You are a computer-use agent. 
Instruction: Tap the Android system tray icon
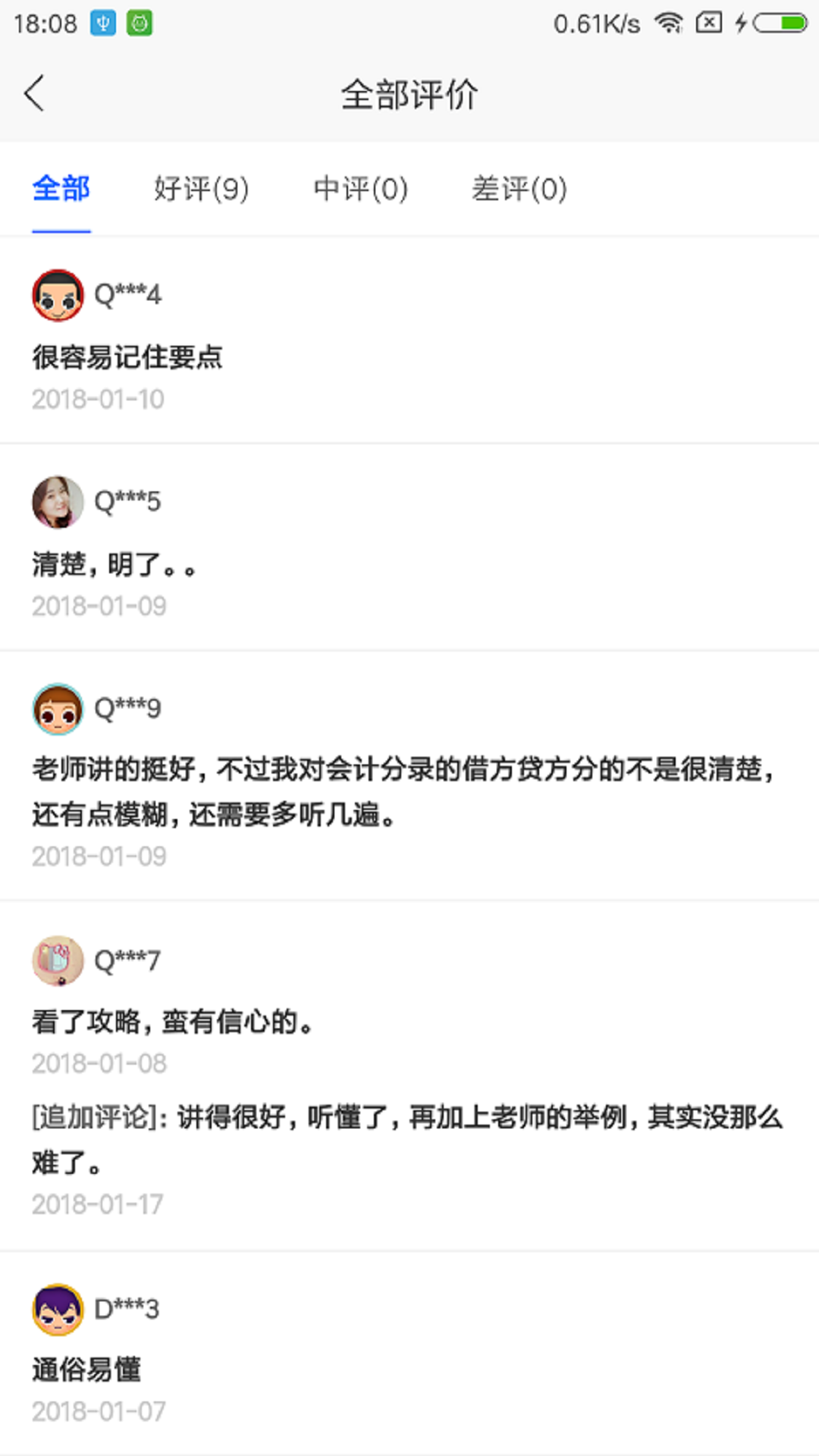point(139,23)
